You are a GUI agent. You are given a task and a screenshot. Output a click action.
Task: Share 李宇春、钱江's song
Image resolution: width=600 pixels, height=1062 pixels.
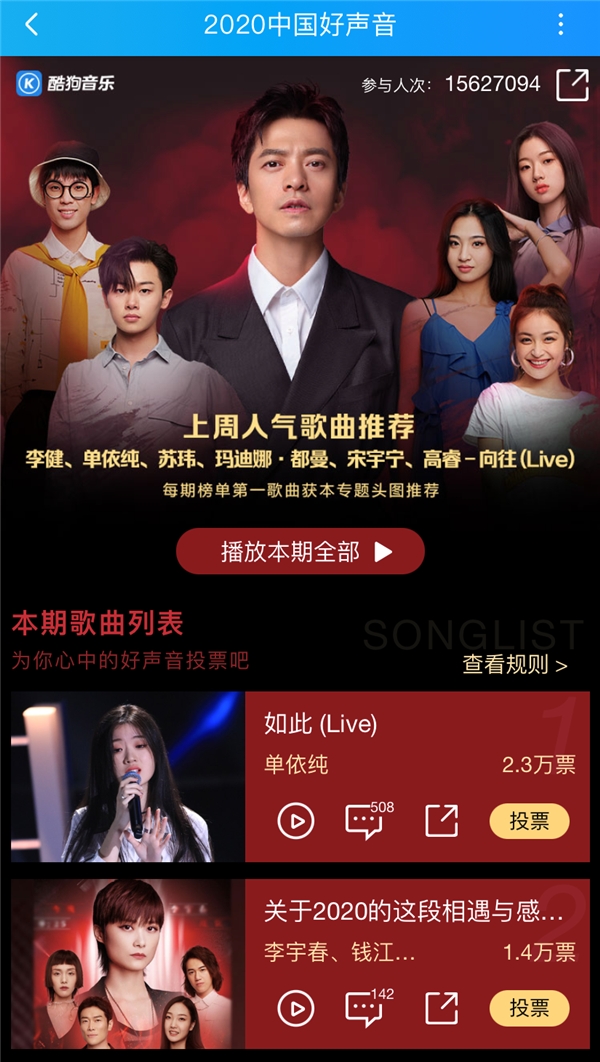441,1007
